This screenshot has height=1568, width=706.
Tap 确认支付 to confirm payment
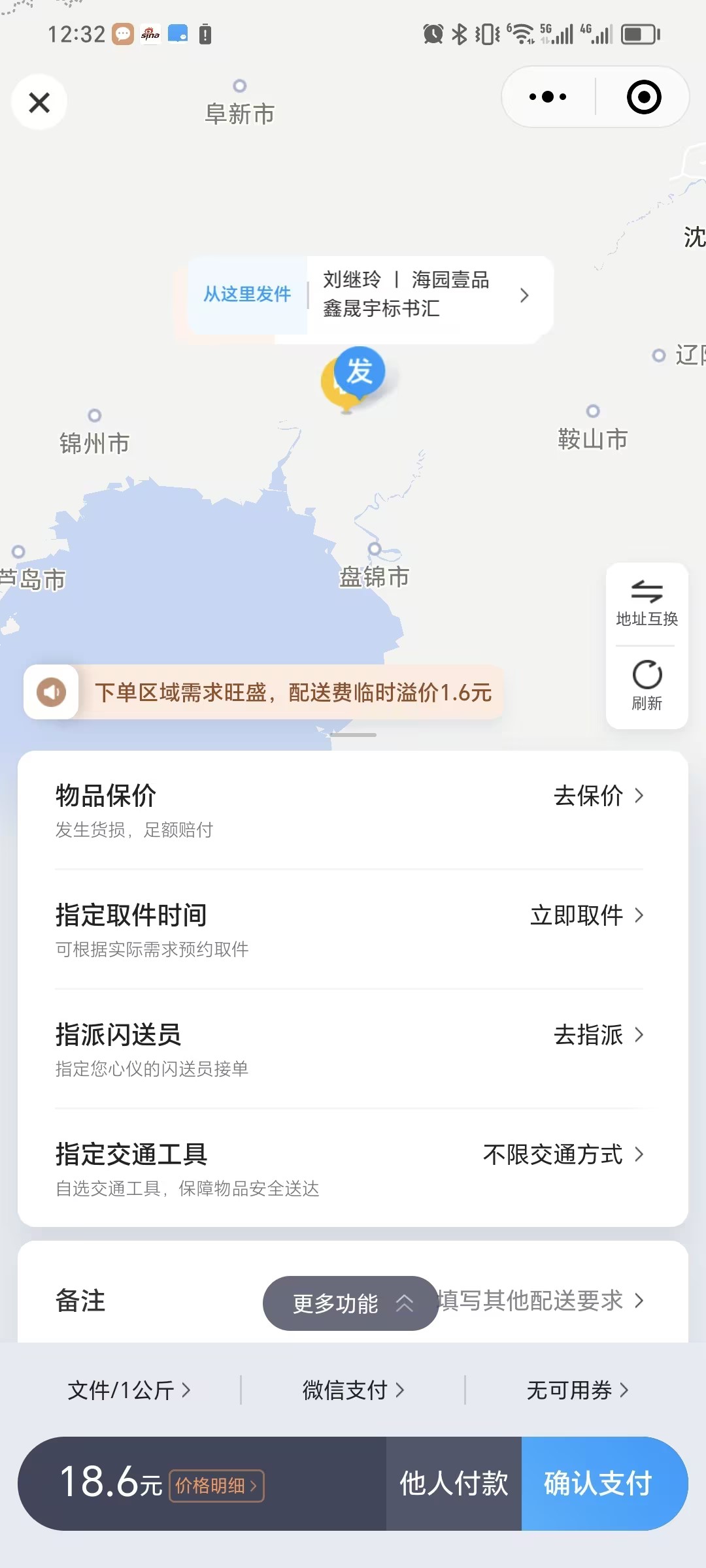[x=598, y=1484]
